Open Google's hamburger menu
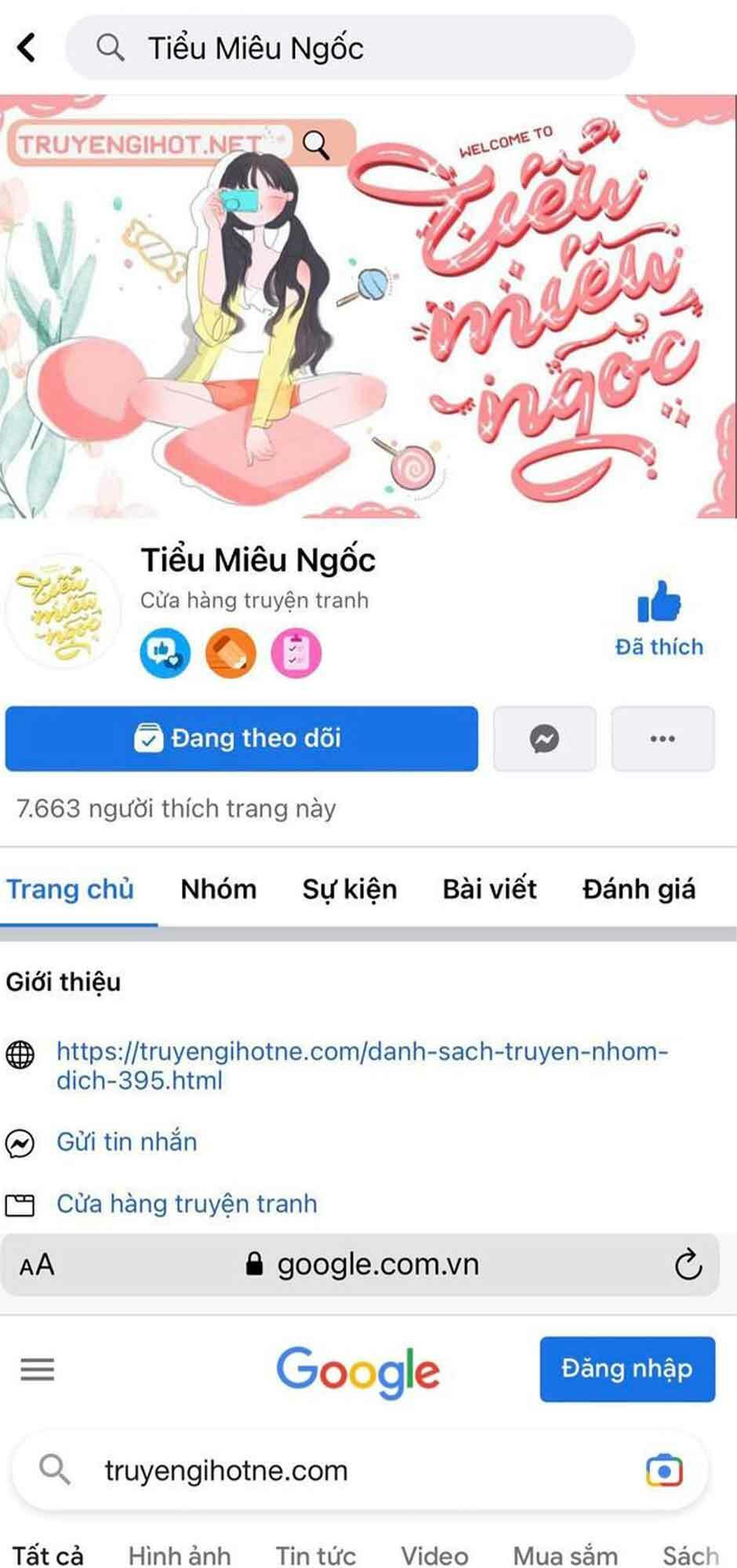 point(37,1370)
